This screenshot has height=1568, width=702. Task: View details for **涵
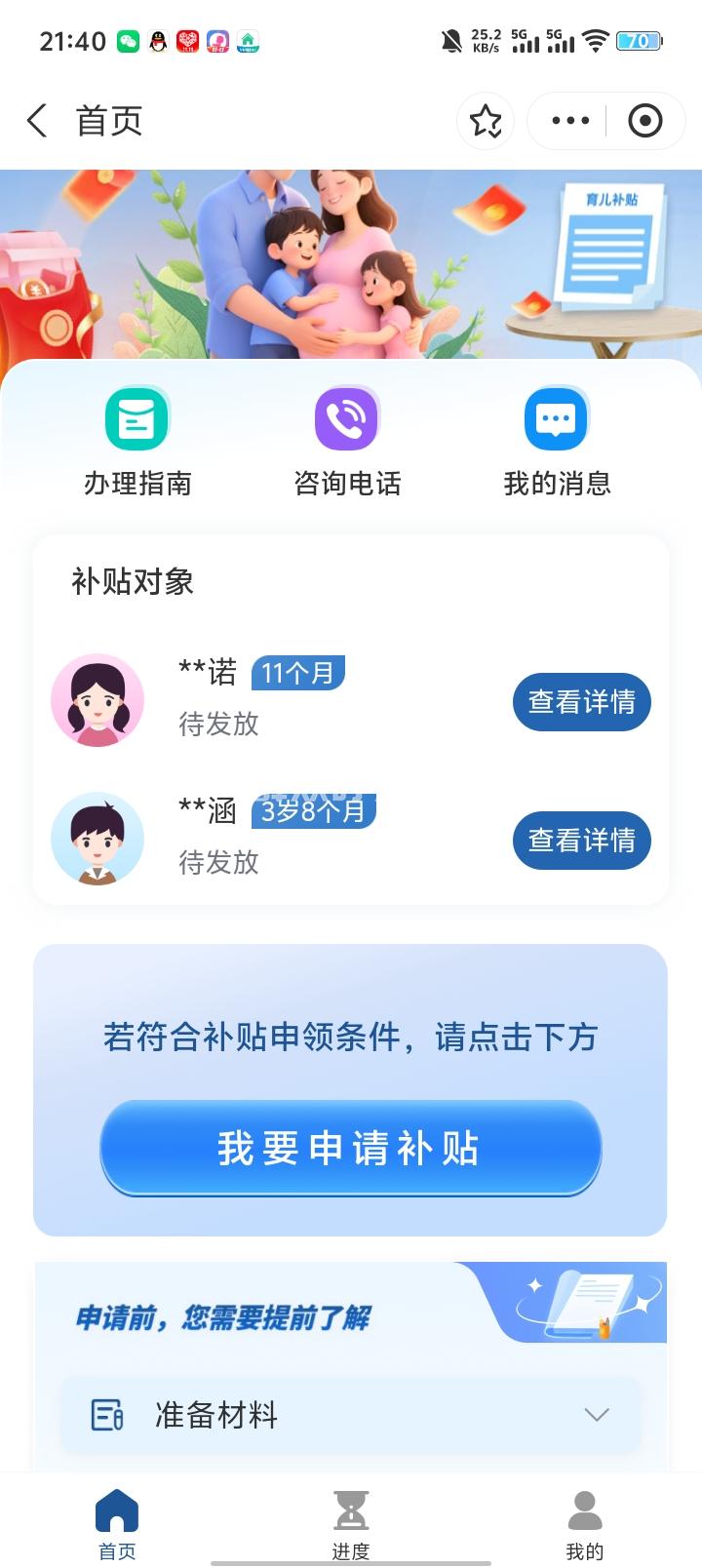pos(581,840)
